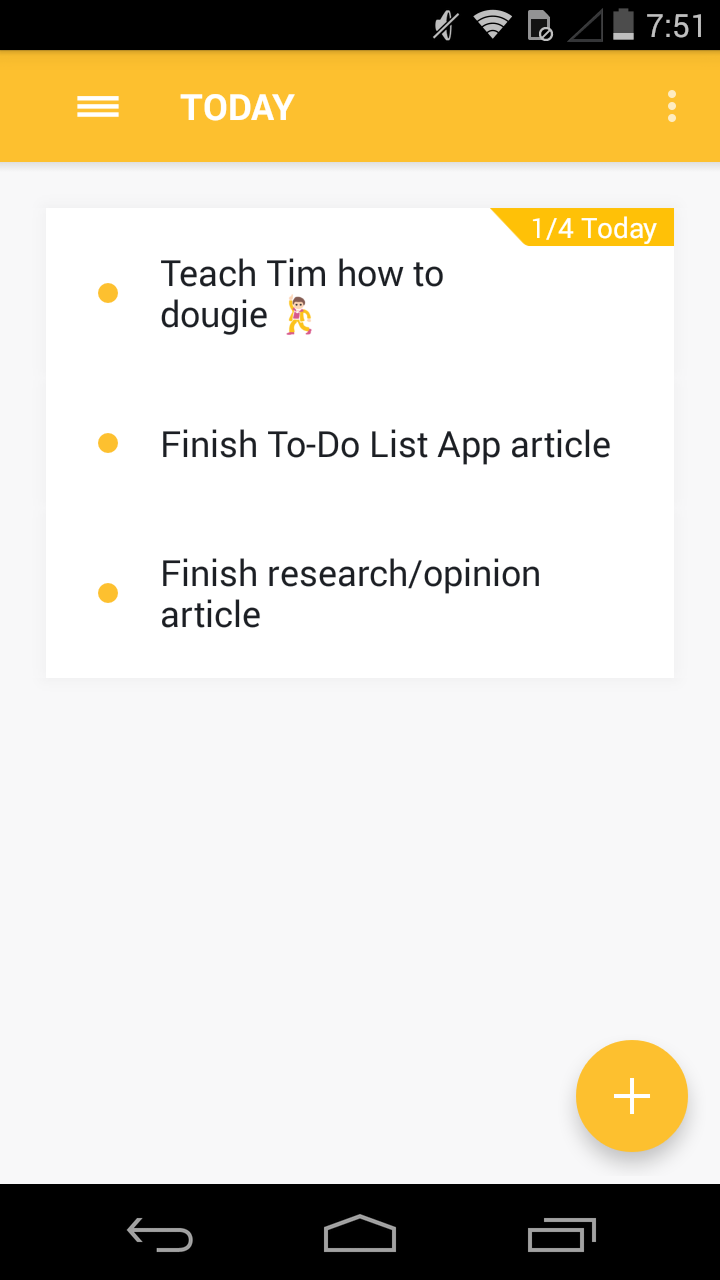
Task: Open the 'Teach Tim how to dougie' task
Action: coord(302,294)
